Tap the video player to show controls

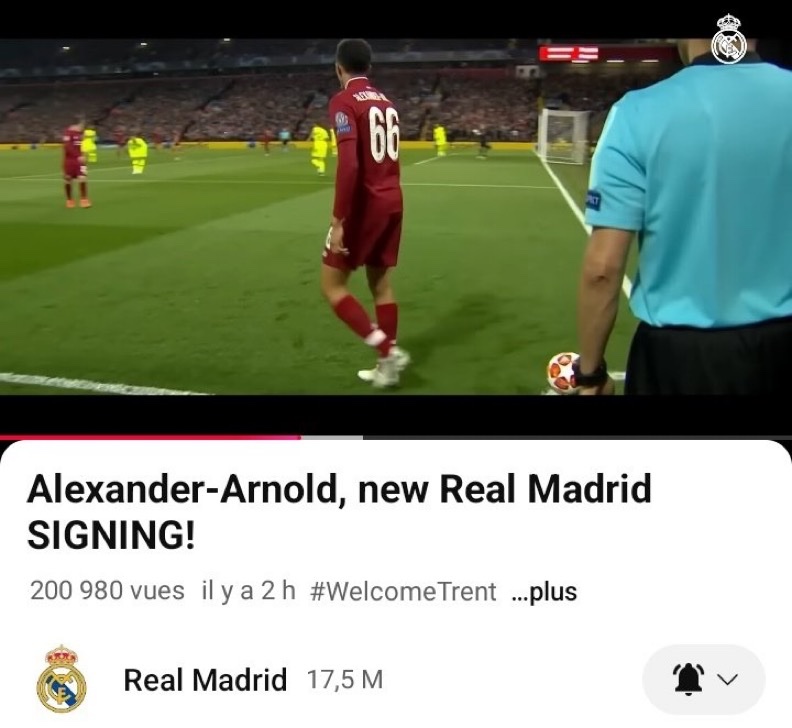396,218
